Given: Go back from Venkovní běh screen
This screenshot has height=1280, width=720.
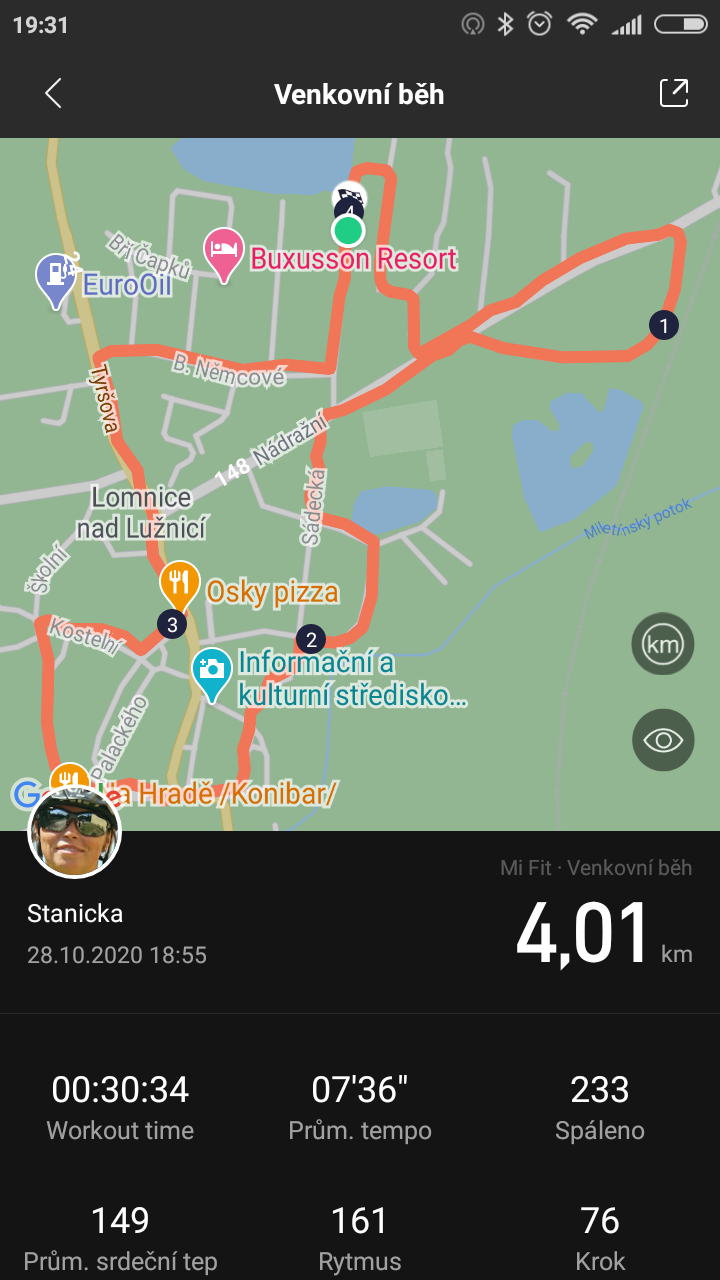Looking at the screenshot, I should (53, 94).
